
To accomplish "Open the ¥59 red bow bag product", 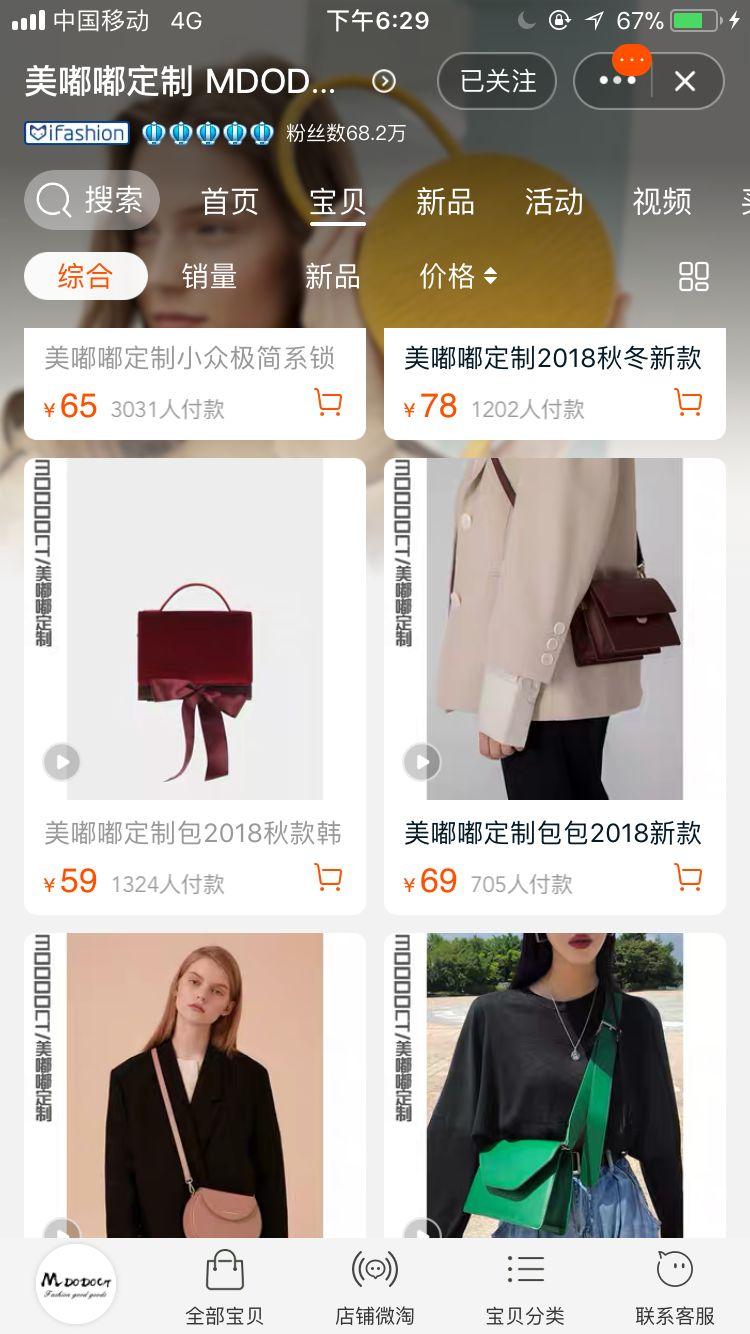I will pos(195,630).
